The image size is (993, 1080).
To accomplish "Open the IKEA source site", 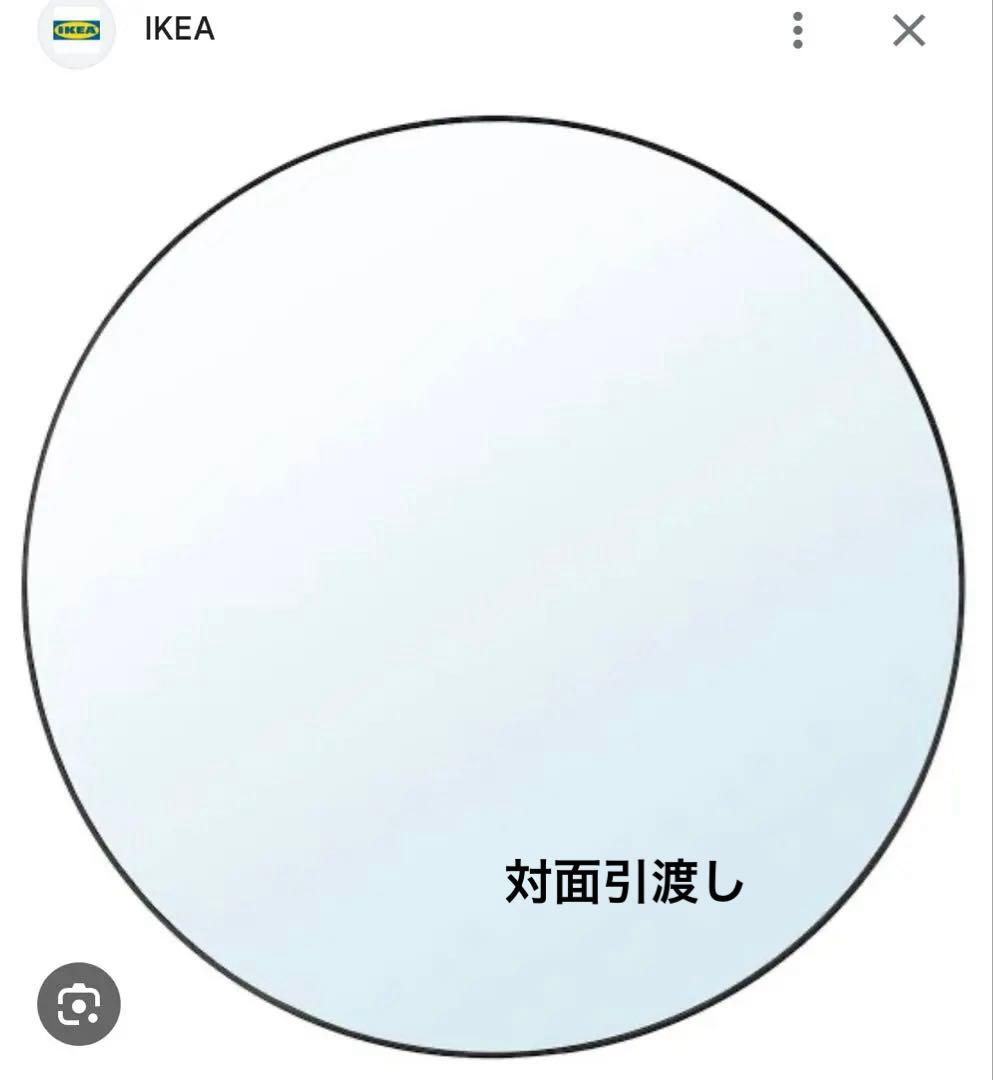I will tap(179, 30).
